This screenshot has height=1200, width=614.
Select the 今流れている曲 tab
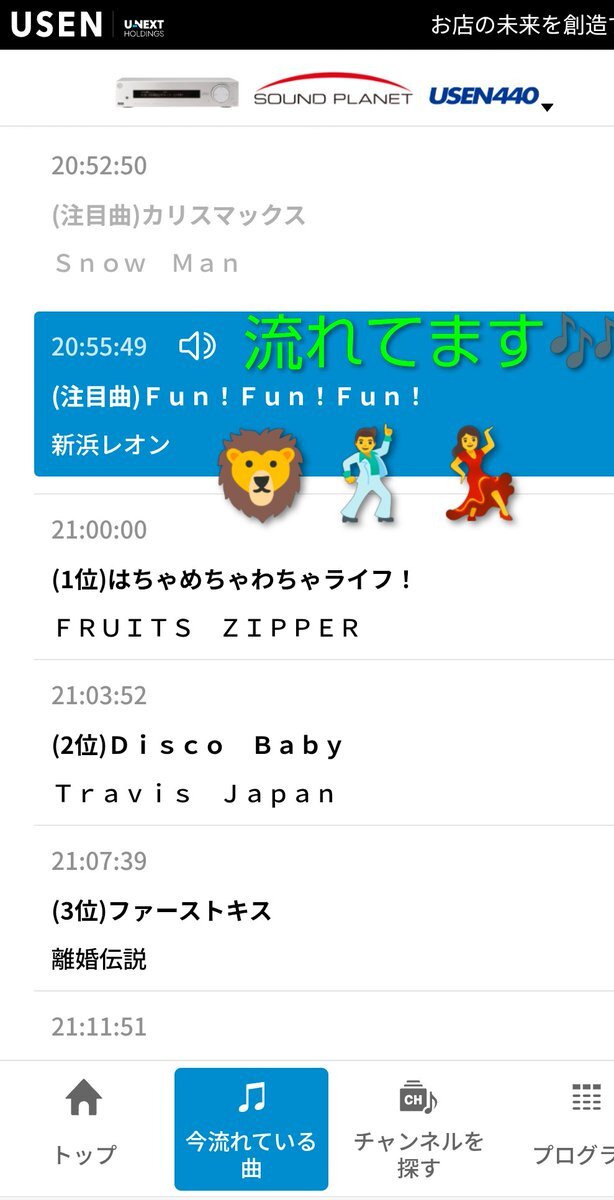[251, 1127]
